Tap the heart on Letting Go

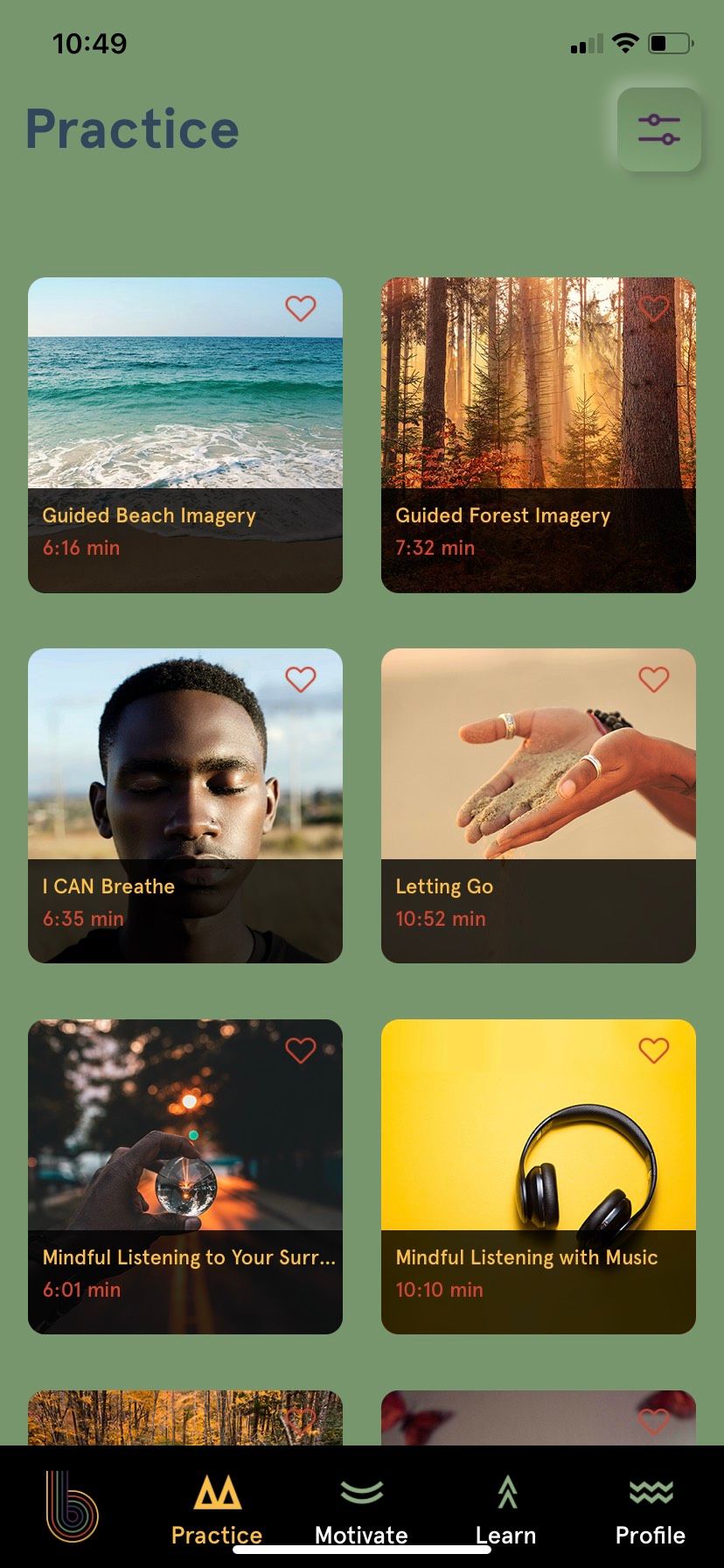pos(654,679)
